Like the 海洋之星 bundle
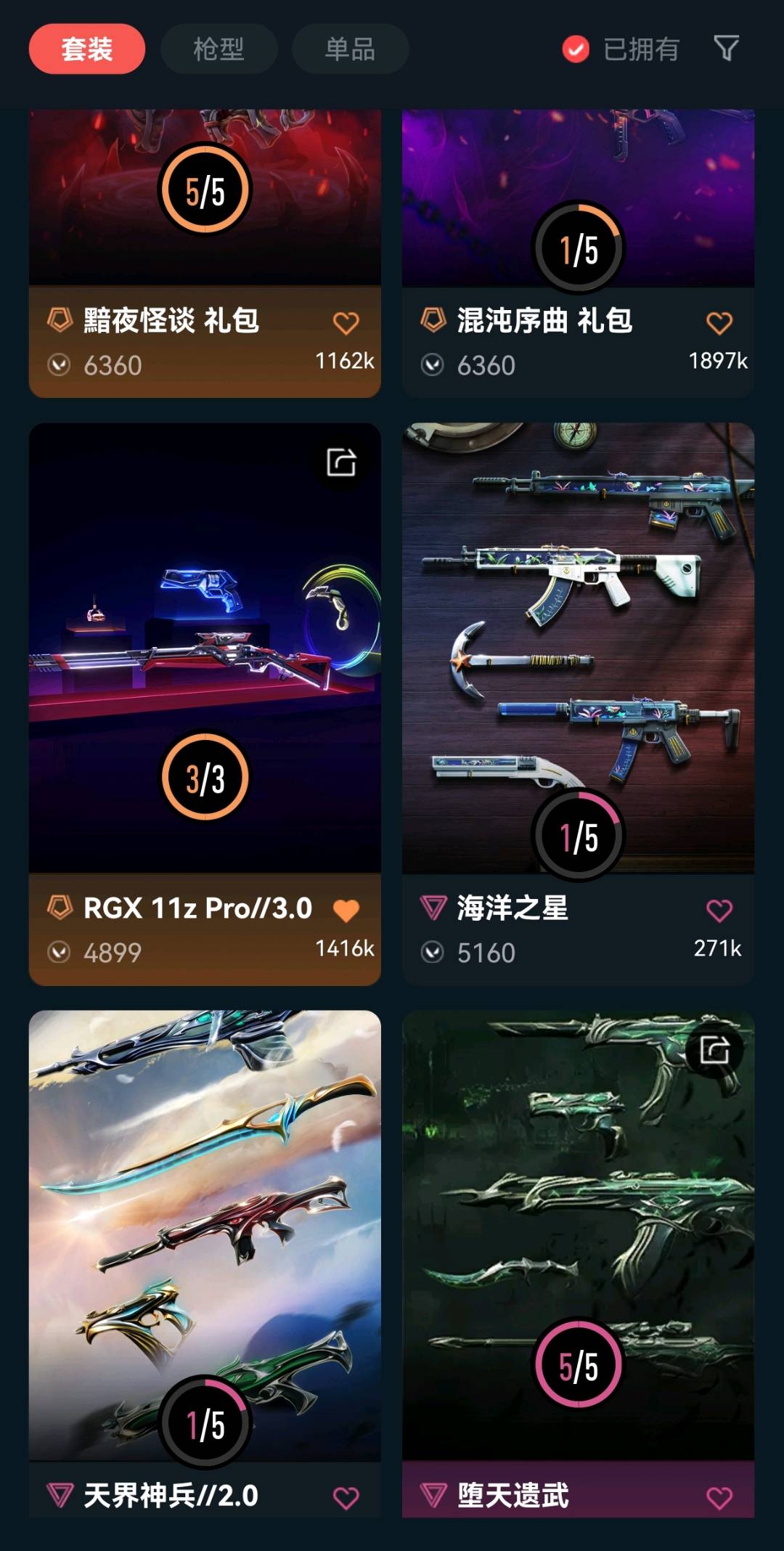Image resolution: width=784 pixels, height=1551 pixels. [x=719, y=910]
